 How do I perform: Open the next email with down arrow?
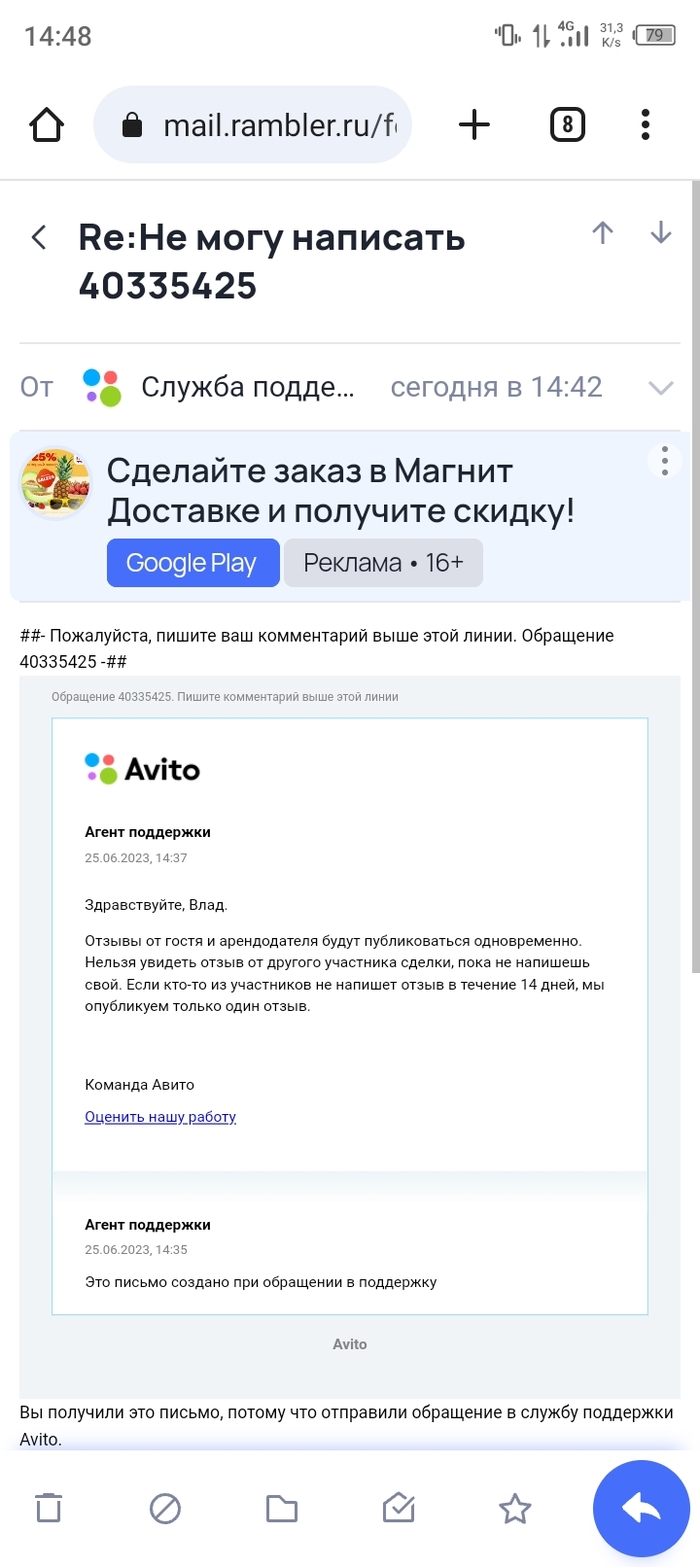660,233
